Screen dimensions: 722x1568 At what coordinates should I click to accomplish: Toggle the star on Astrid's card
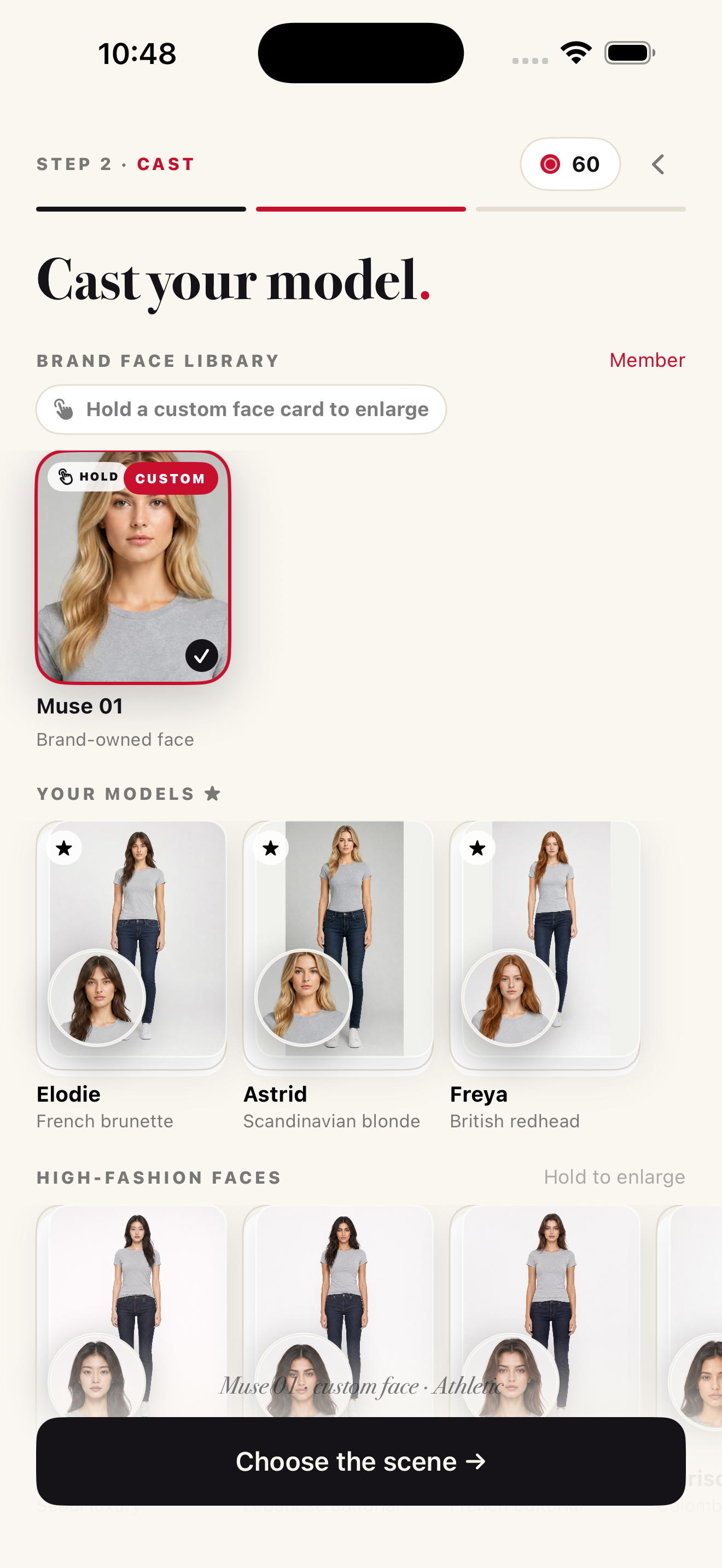[x=271, y=848]
